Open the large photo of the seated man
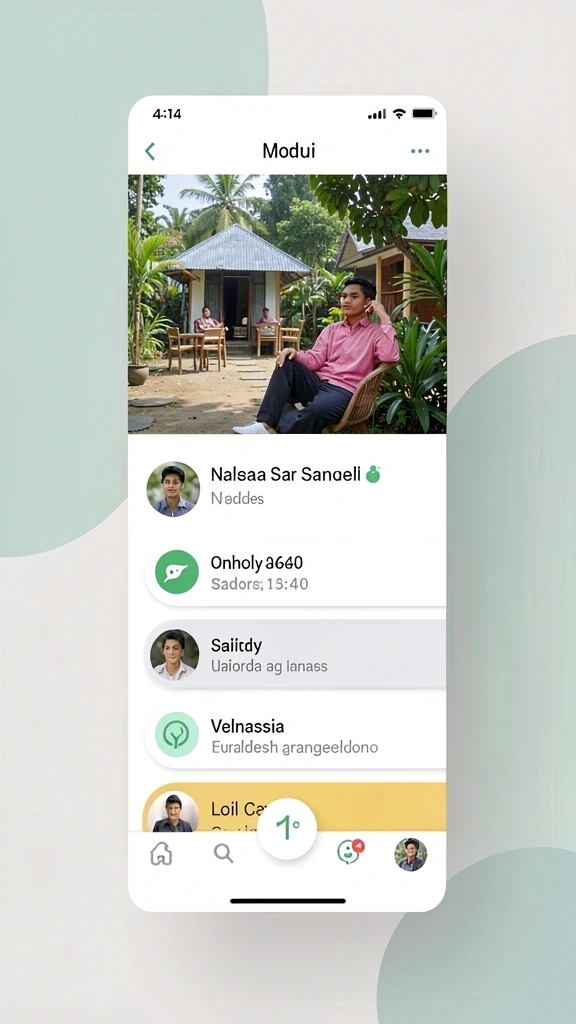This screenshot has height=1024, width=576. coord(287,304)
